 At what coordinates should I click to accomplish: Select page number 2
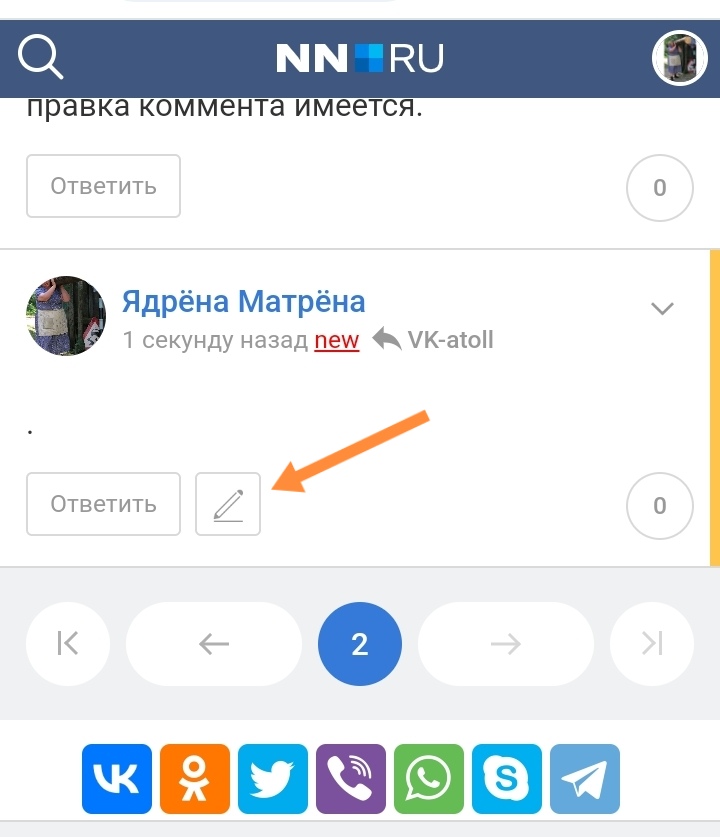[x=360, y=644]
